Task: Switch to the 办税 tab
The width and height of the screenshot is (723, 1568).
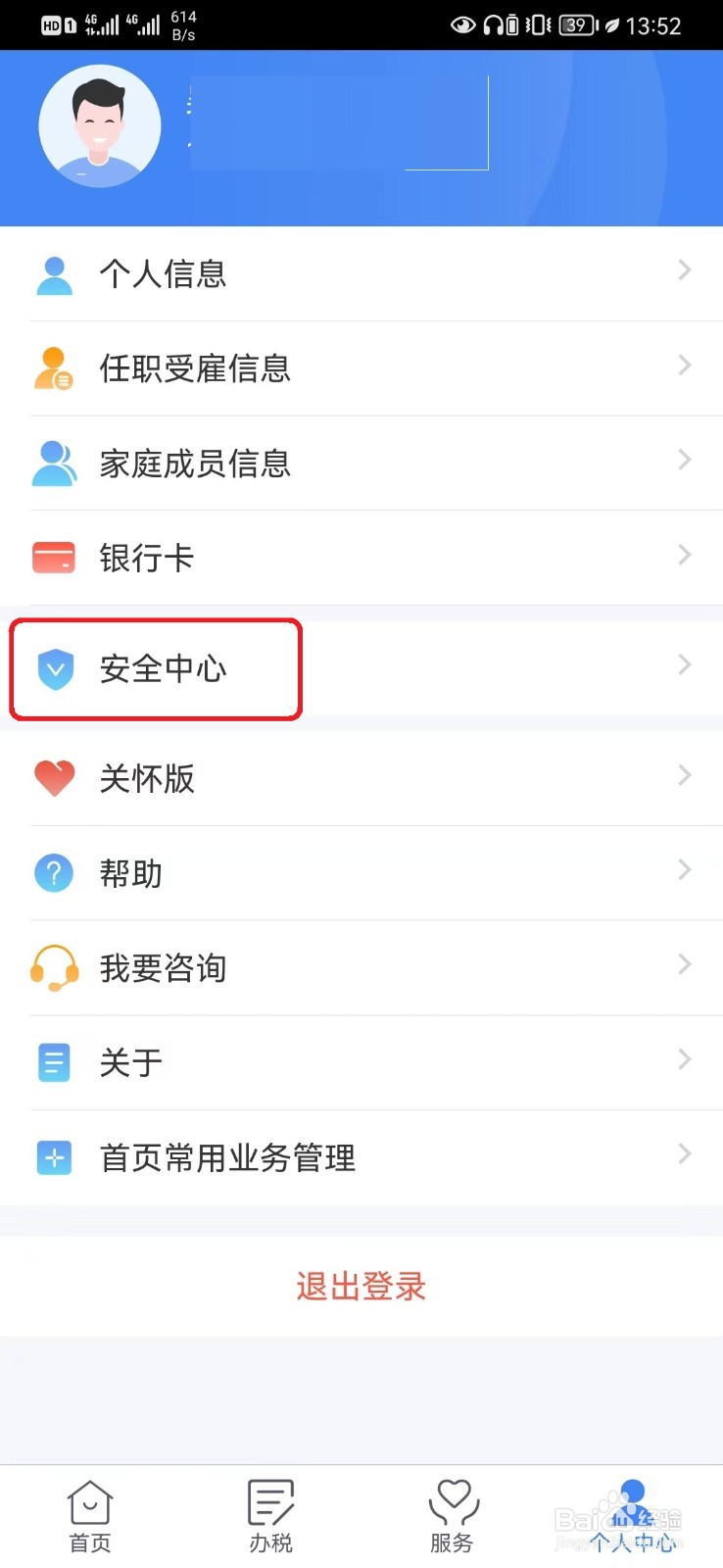Action: tap(270, 1514)
